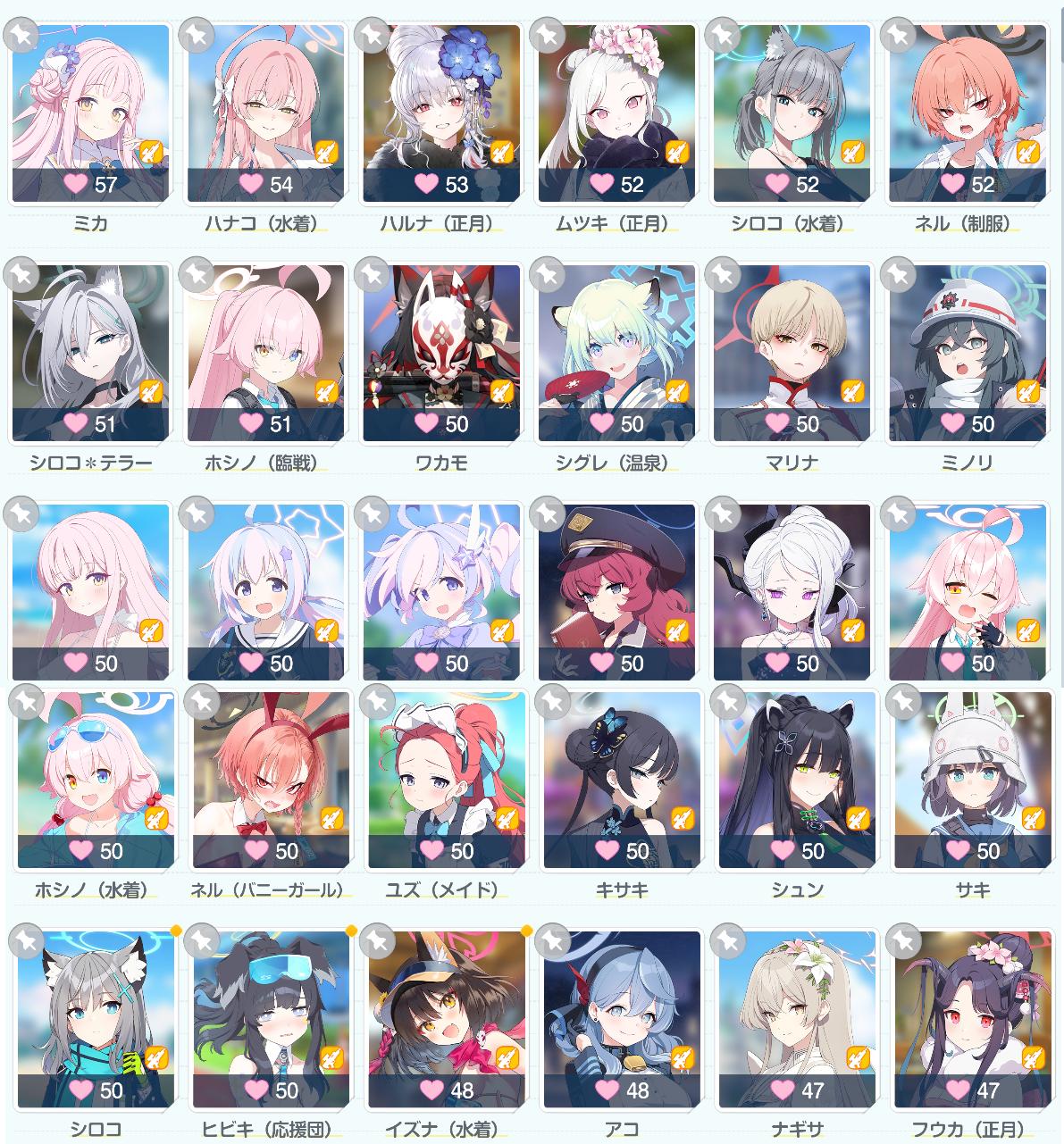View the シロコ＊テラー student card
This screenshot has height=1144, width=1064.
pos(90,351)
